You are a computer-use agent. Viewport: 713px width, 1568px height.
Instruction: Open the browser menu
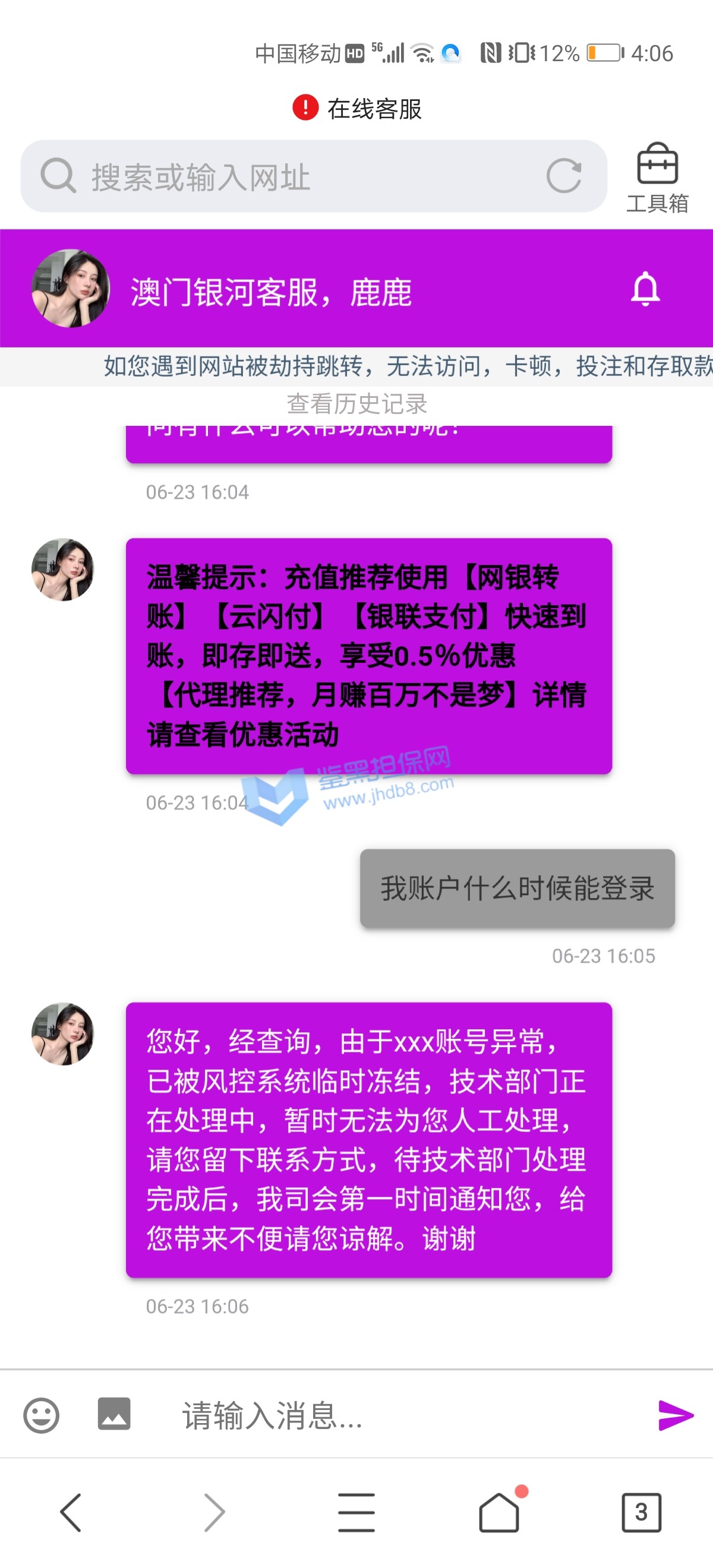(357, 1512)
